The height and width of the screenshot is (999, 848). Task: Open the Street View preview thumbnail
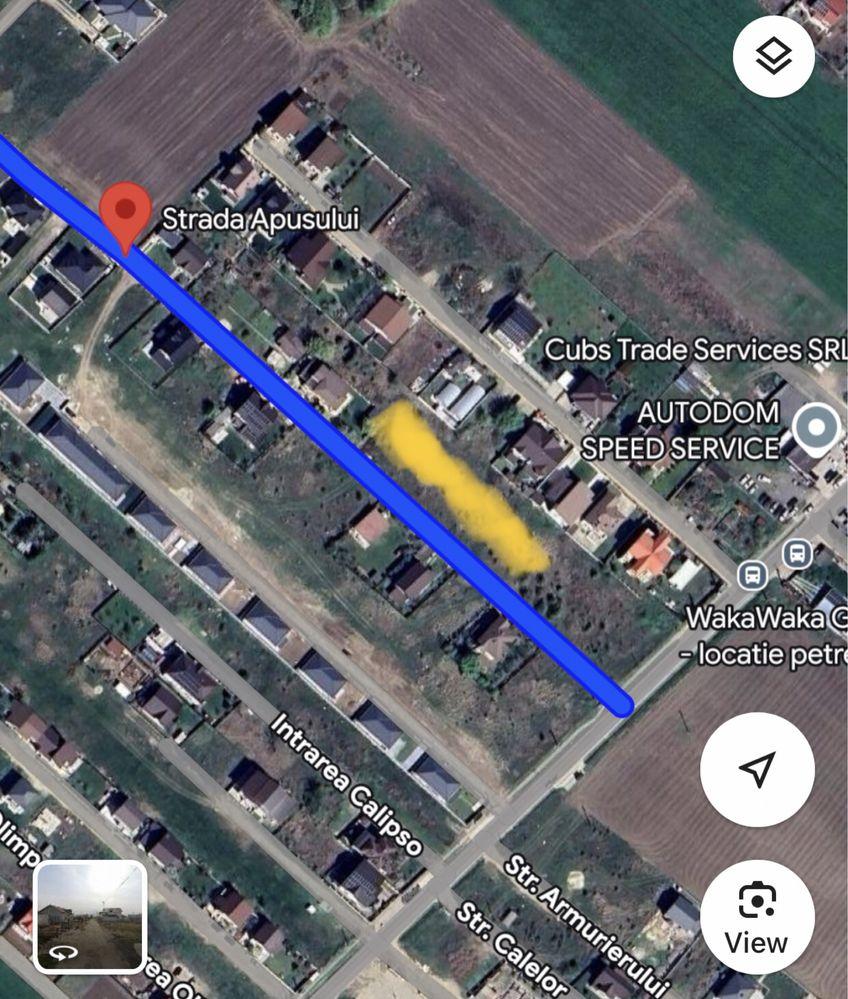pos(91,917)
